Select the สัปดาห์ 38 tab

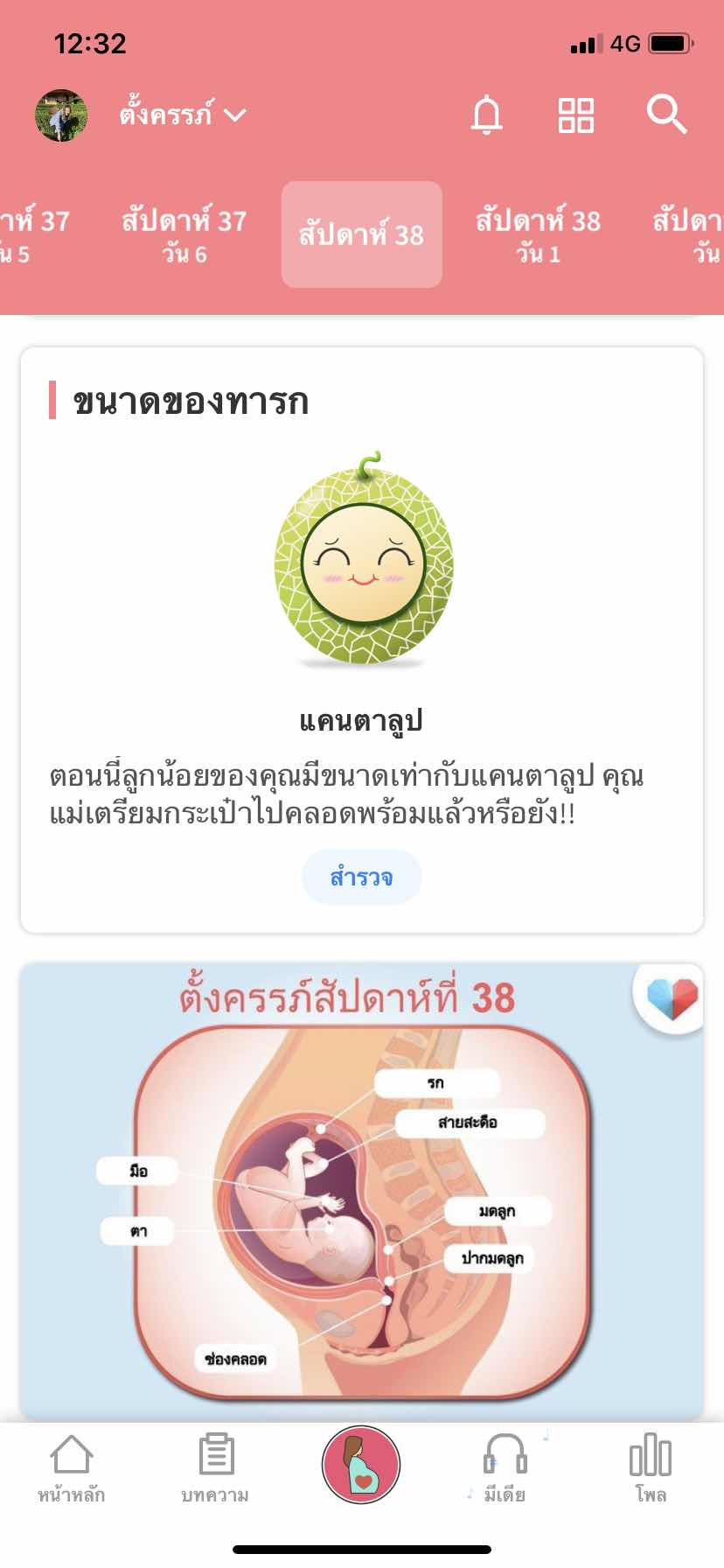pyautogui.click(x=361, y=234)
